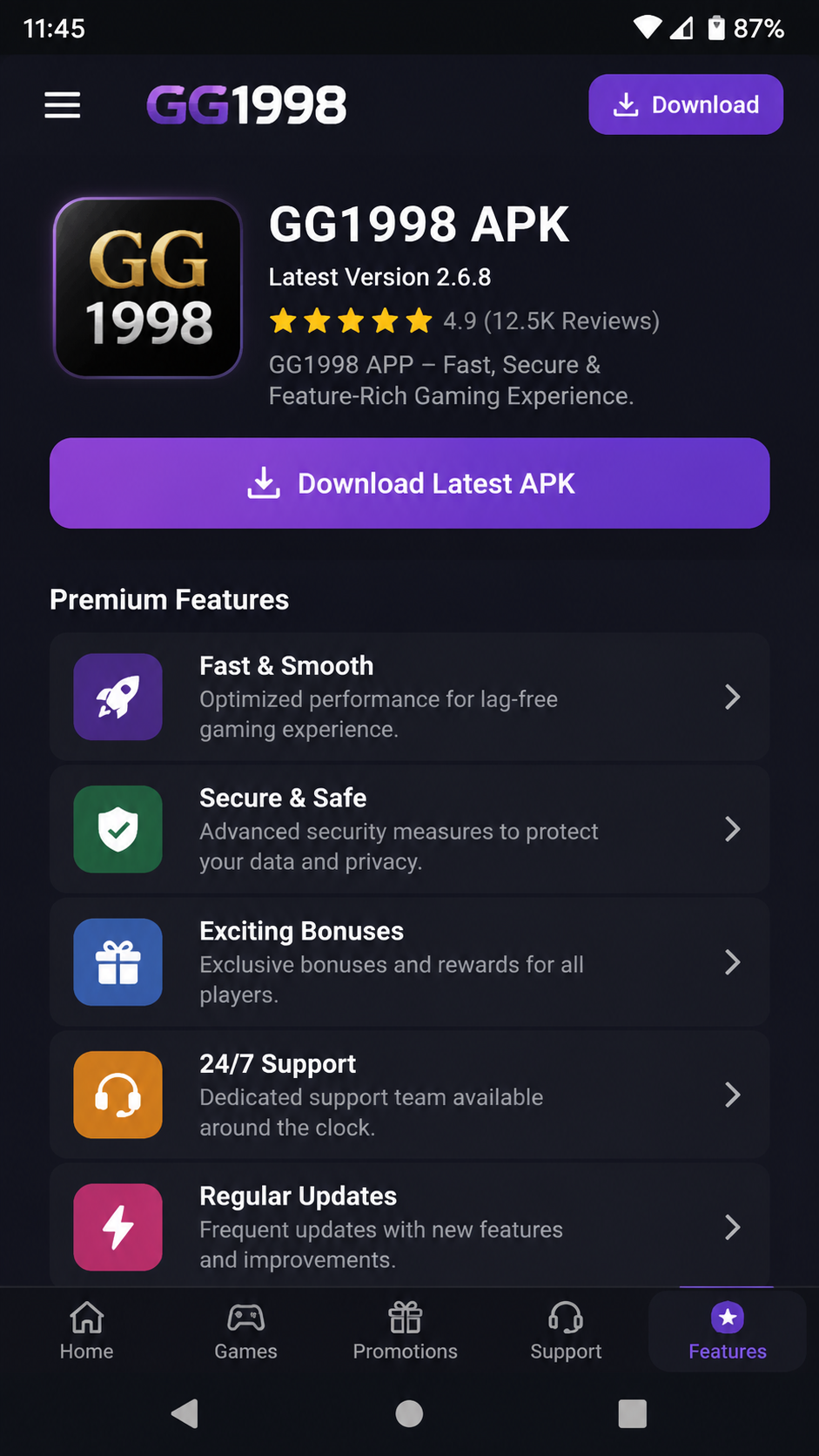Viewport: 819px width, 1456px height.
Task: Switch to the Promotions tab
Action: 406,1331
